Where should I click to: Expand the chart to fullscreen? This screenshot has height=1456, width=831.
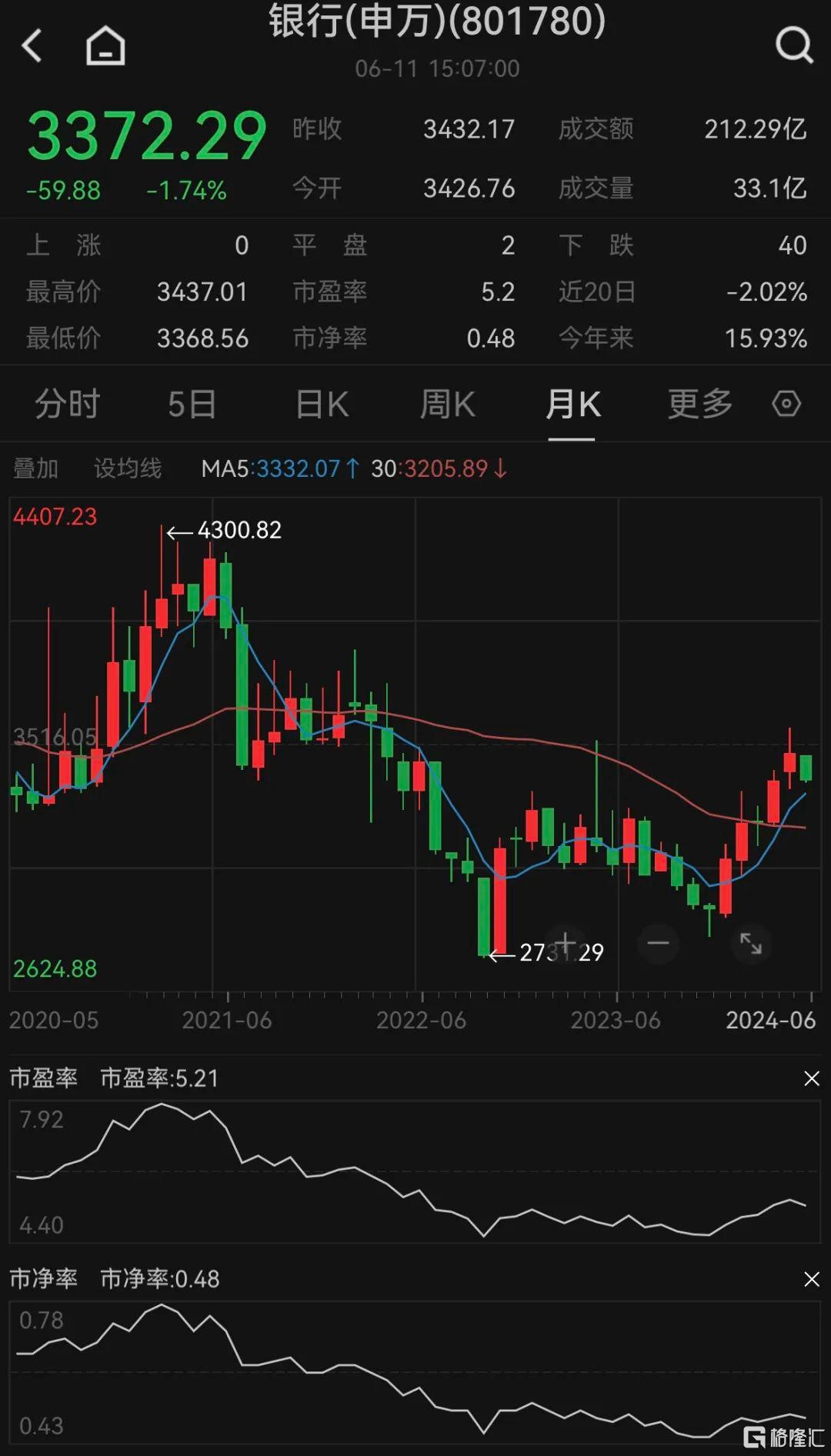tap(750, 943)
